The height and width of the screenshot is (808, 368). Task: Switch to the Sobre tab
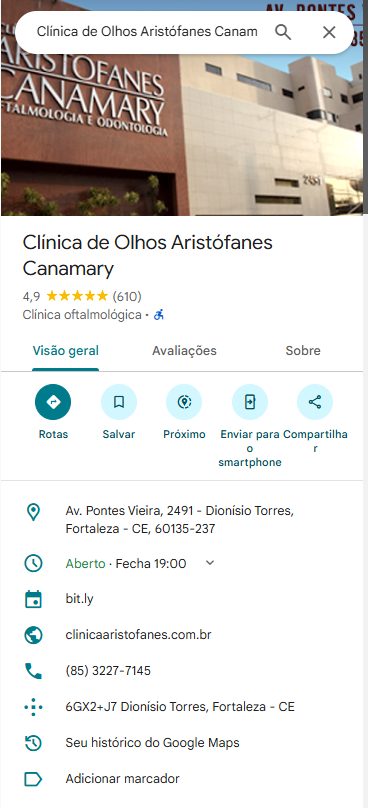(x=303, y=351)
